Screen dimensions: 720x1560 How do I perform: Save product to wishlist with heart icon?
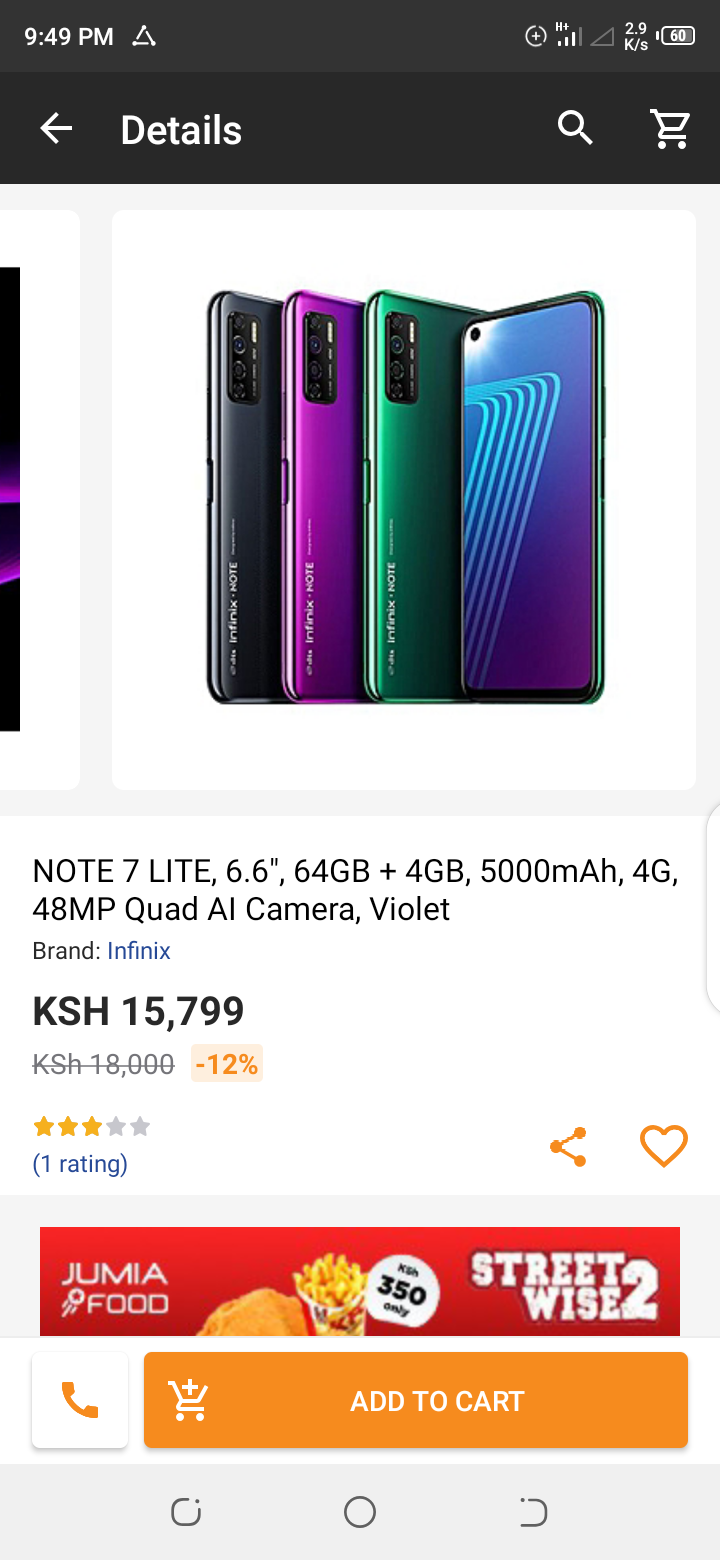(x=664, y=1147)
